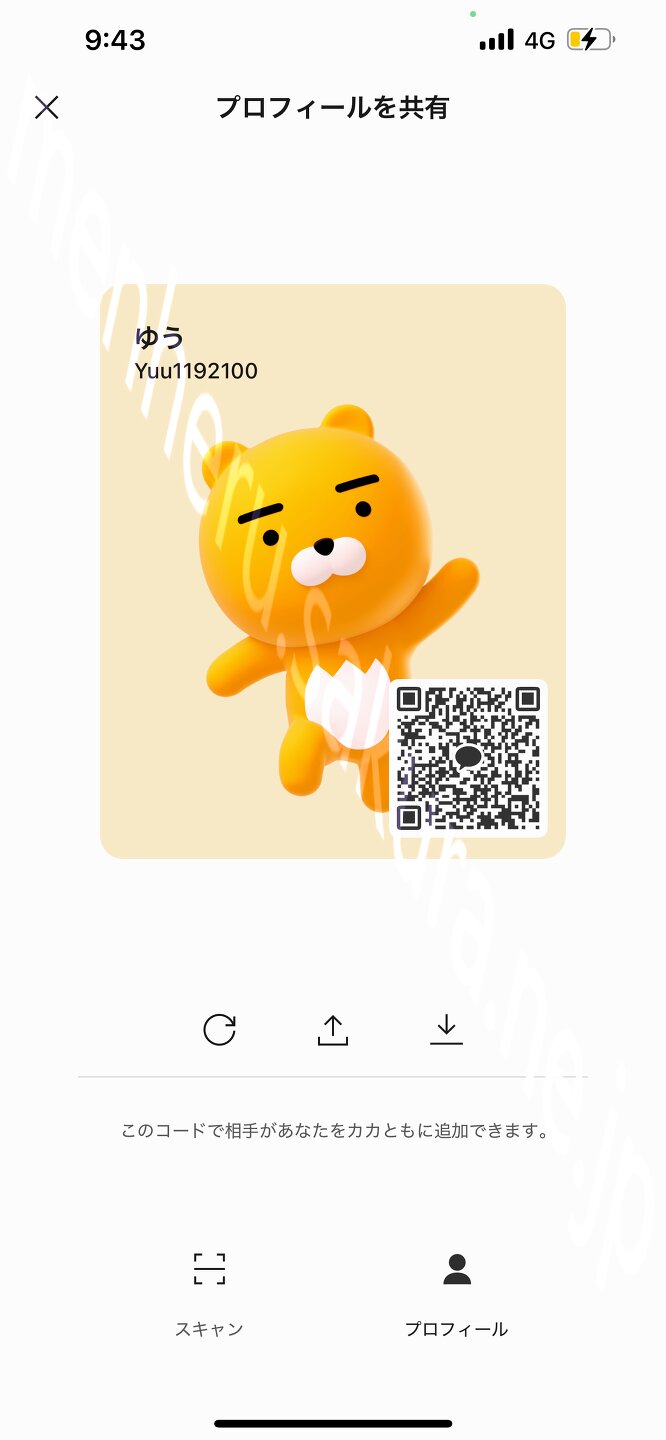Download the profile QR image

coord(446,1029)
